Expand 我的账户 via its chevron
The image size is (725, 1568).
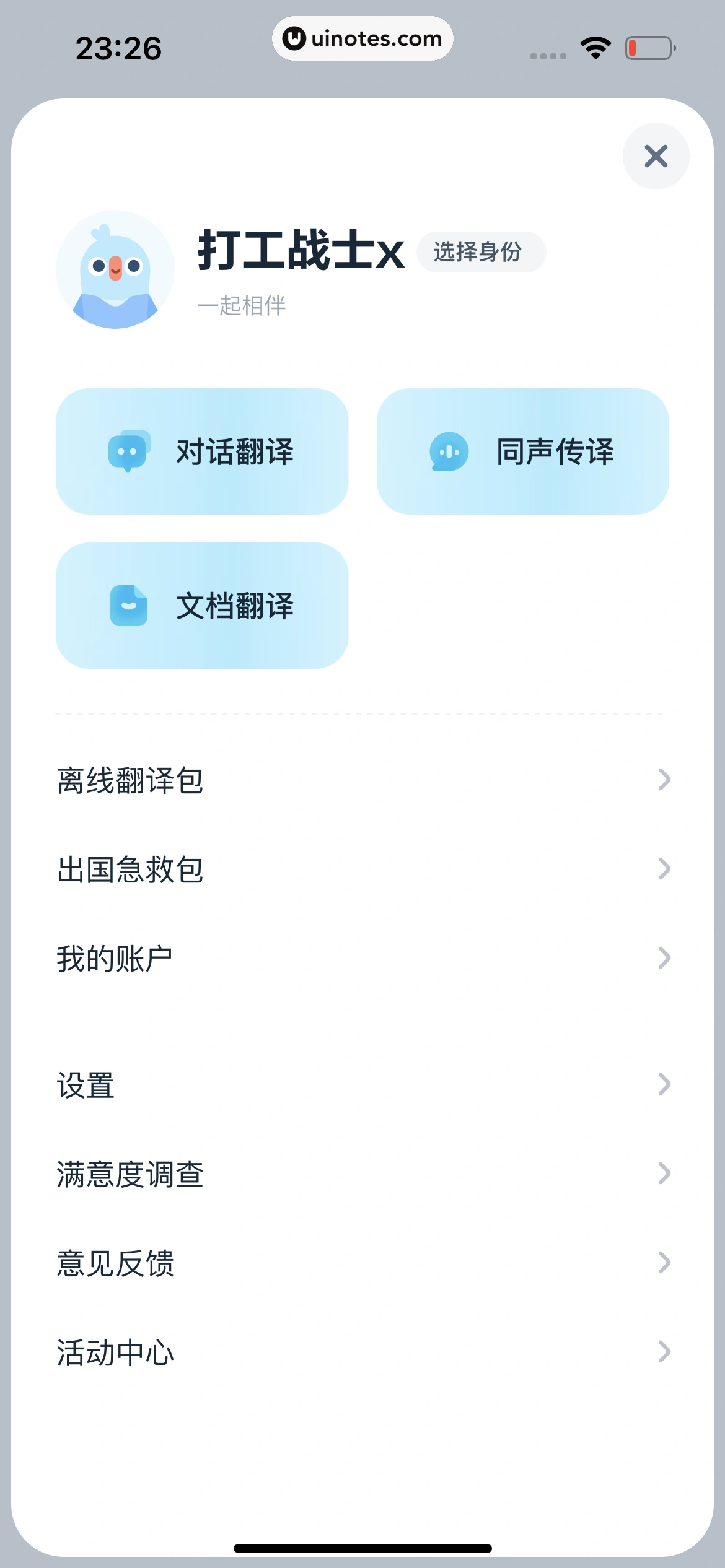pyautogui.click(x=664, y=958)
